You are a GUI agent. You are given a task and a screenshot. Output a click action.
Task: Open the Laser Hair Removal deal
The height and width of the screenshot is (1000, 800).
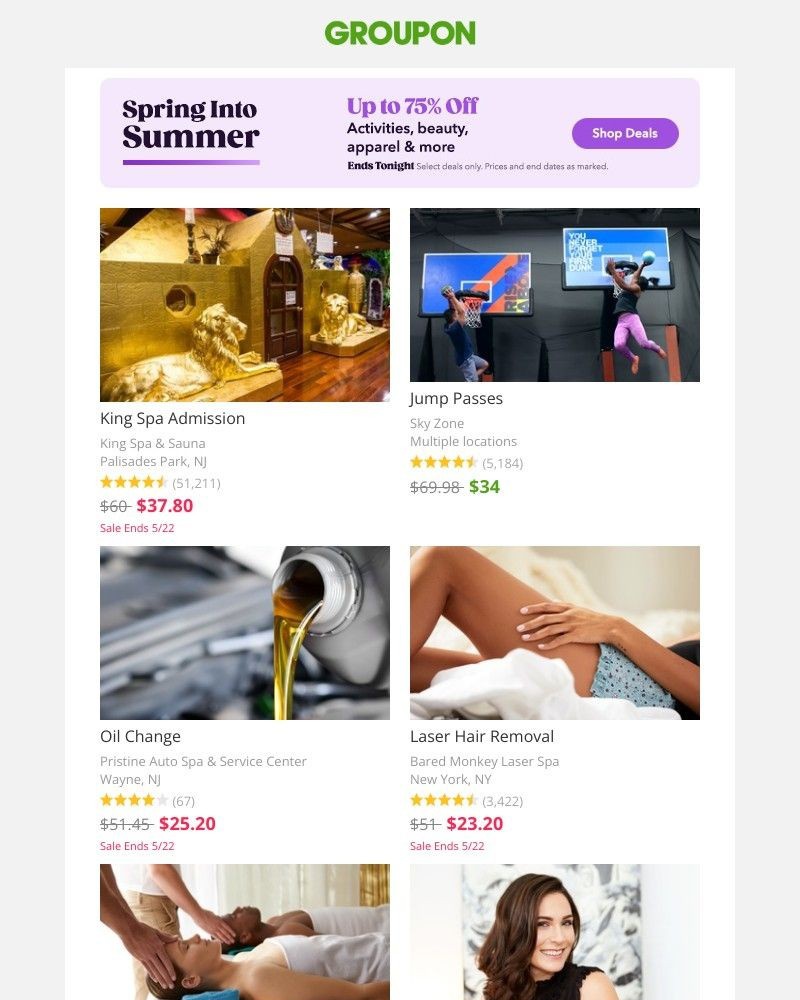click(x=555, y=632)
